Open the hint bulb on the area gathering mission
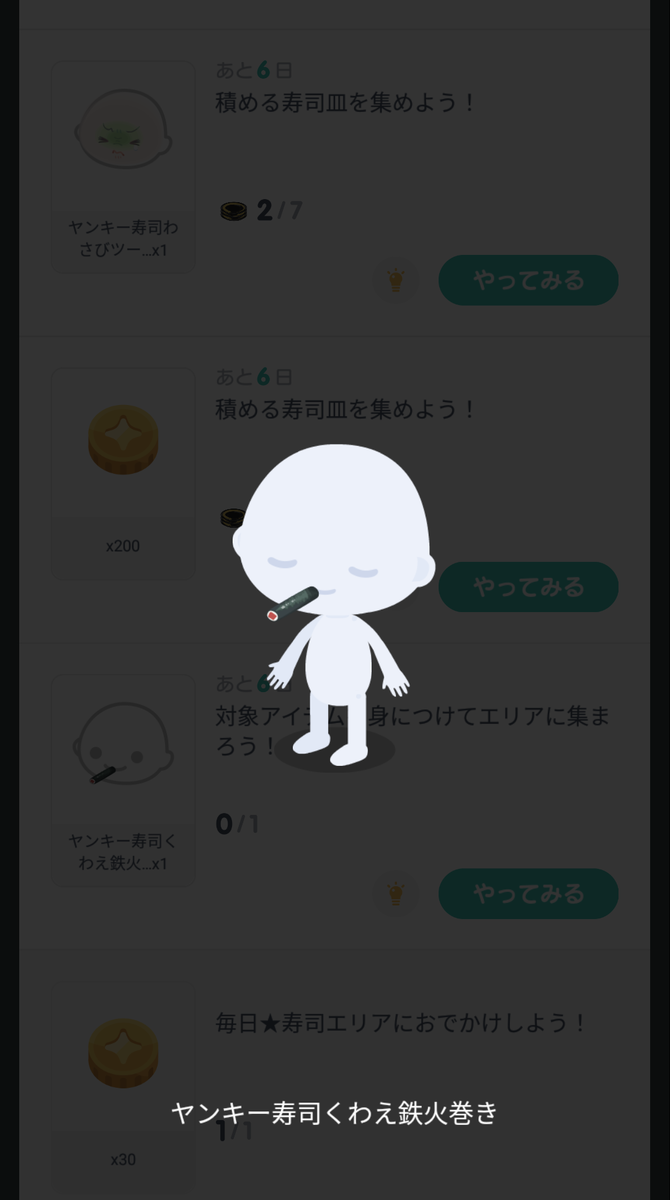The height and width of the screenshot is (1200, 670). (395, 894)
